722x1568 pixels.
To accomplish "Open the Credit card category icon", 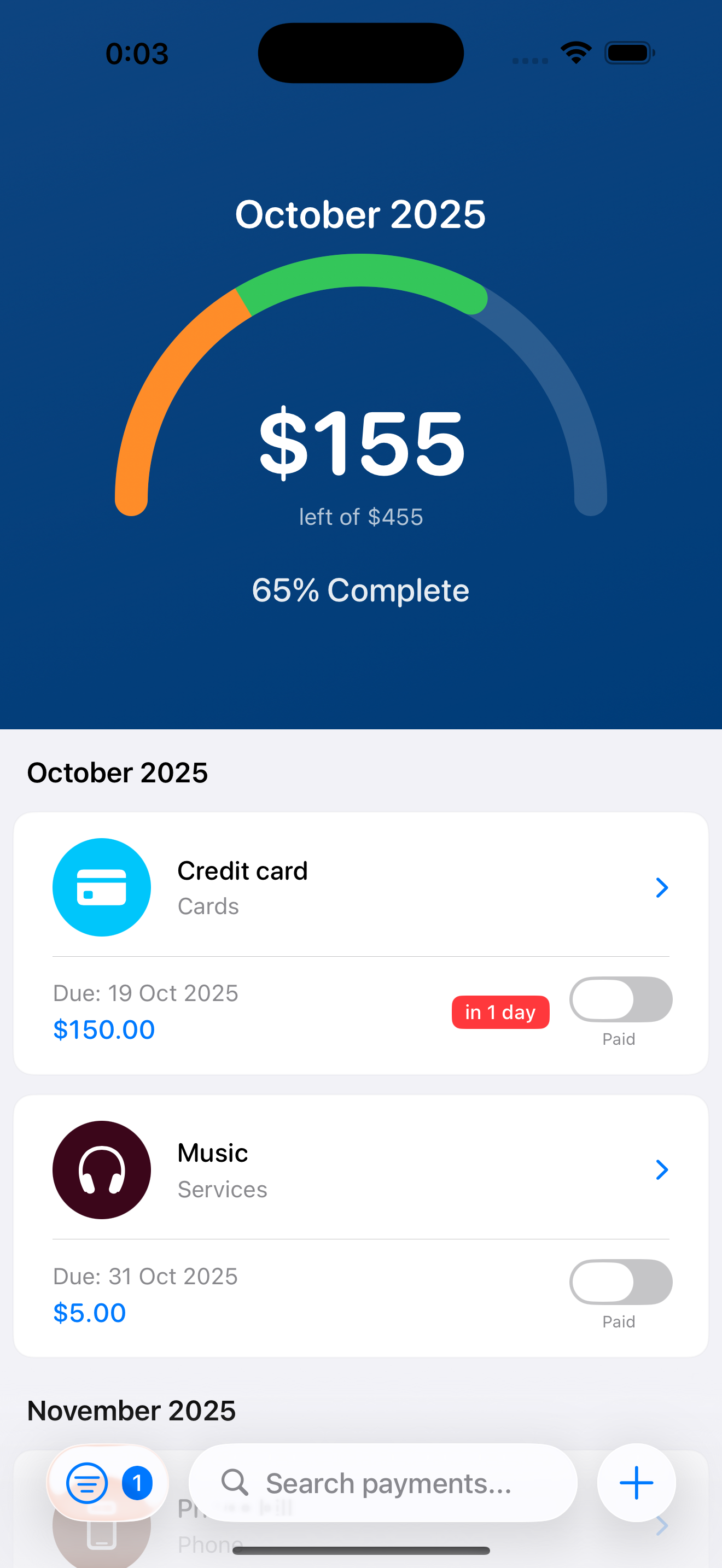I will [101, 887].
